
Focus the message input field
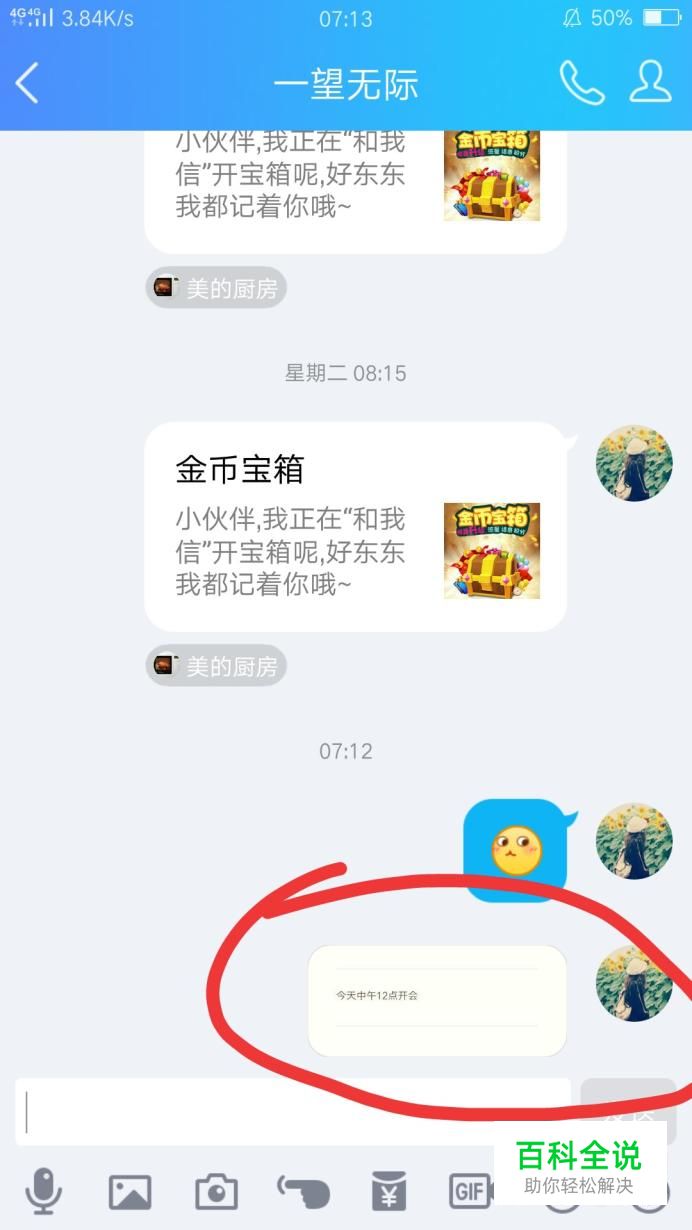click(x=293, y=1111)
